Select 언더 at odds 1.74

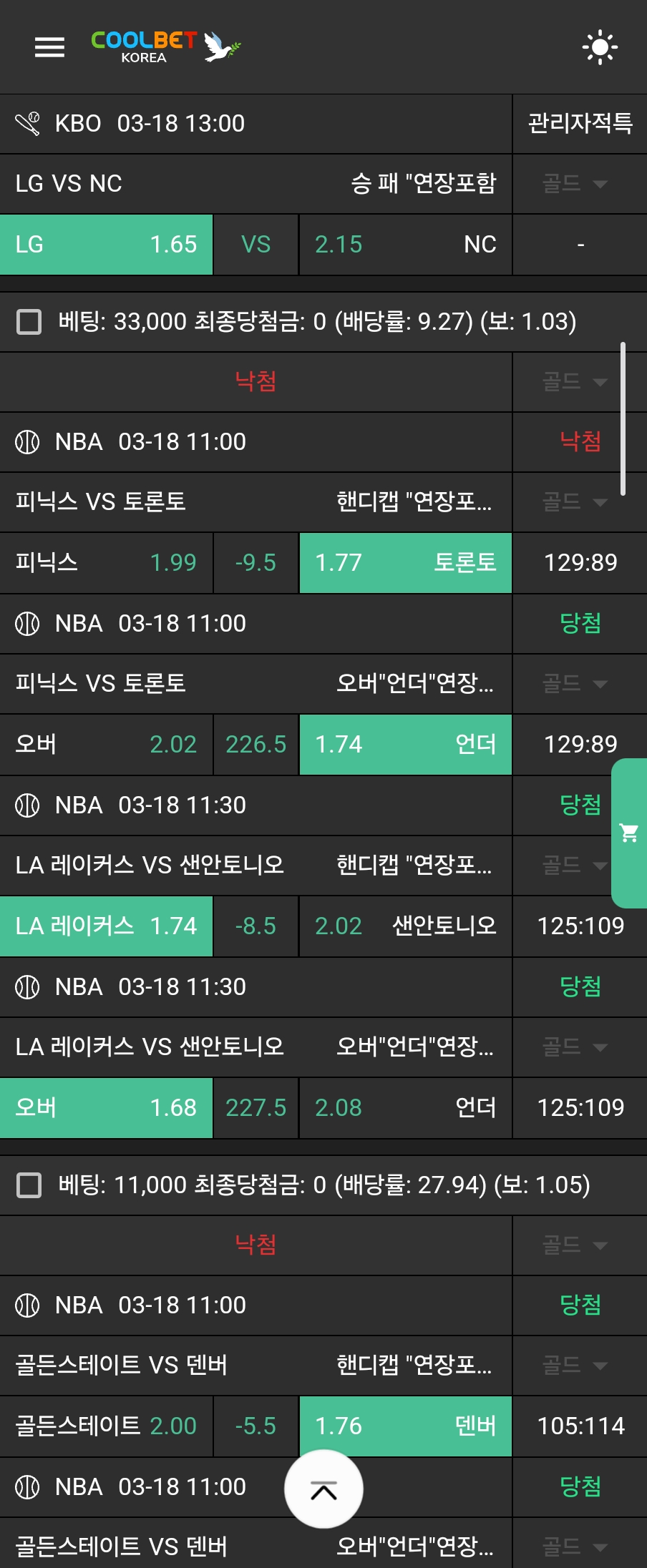(x=405, y=745)
